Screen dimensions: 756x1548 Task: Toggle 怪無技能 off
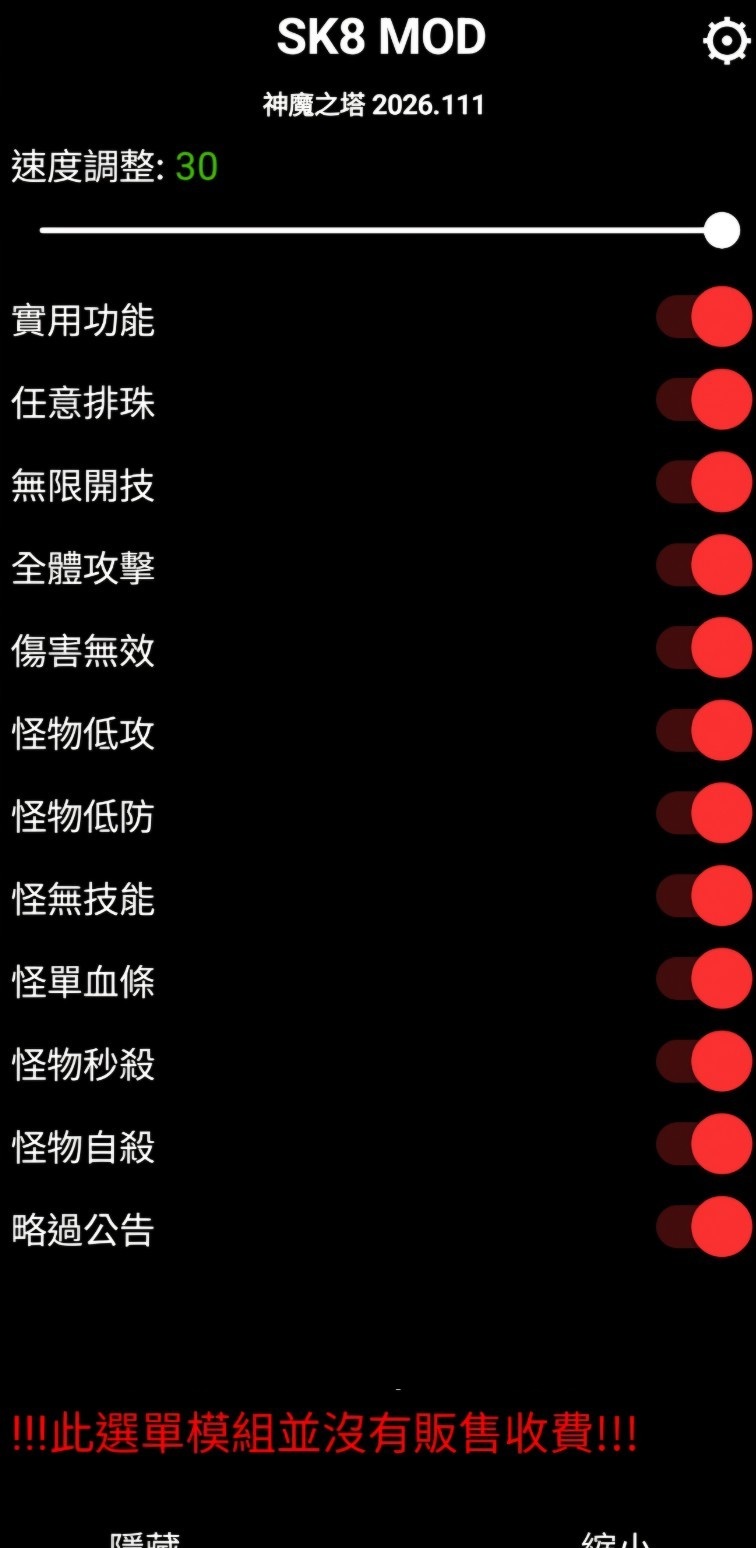pos(704,896)
